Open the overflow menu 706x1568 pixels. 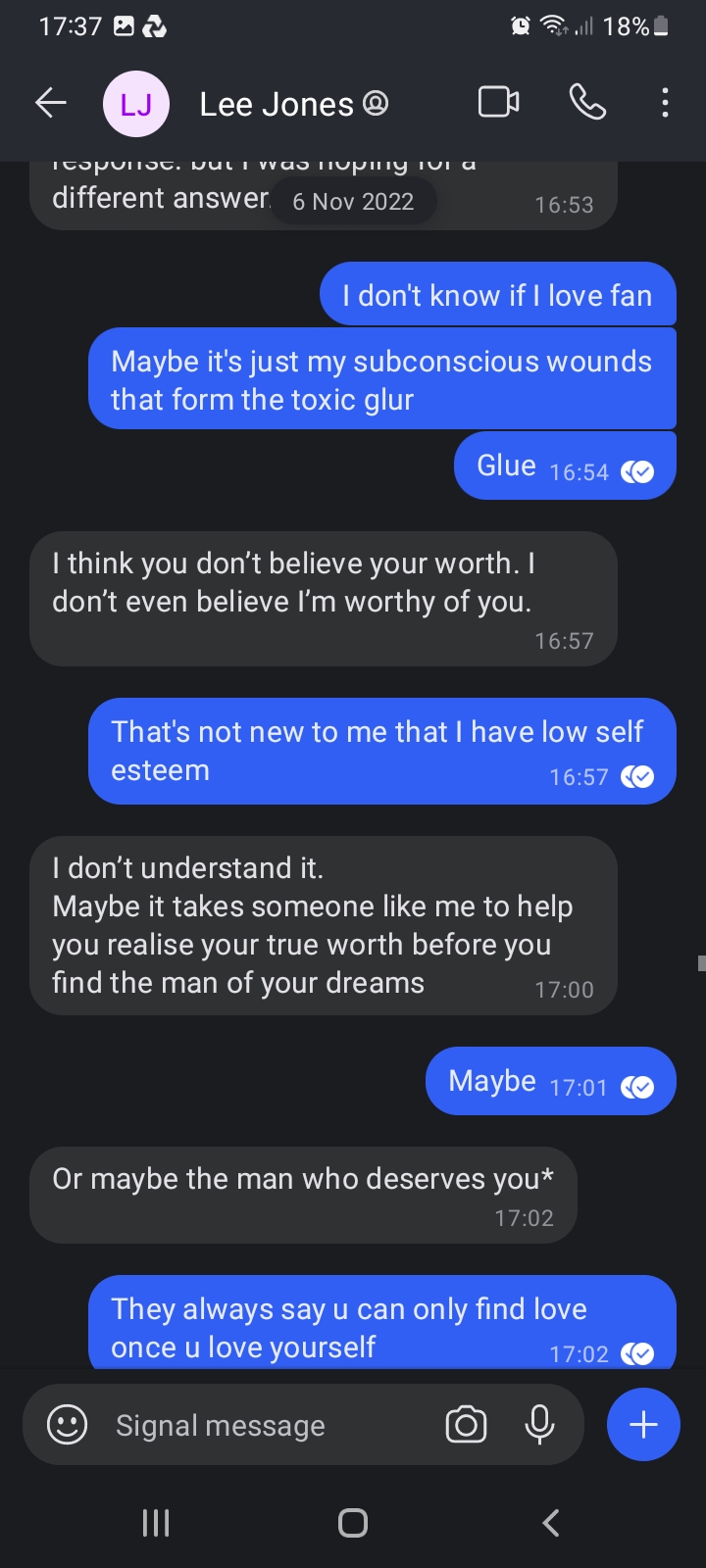tap(665, 103)
